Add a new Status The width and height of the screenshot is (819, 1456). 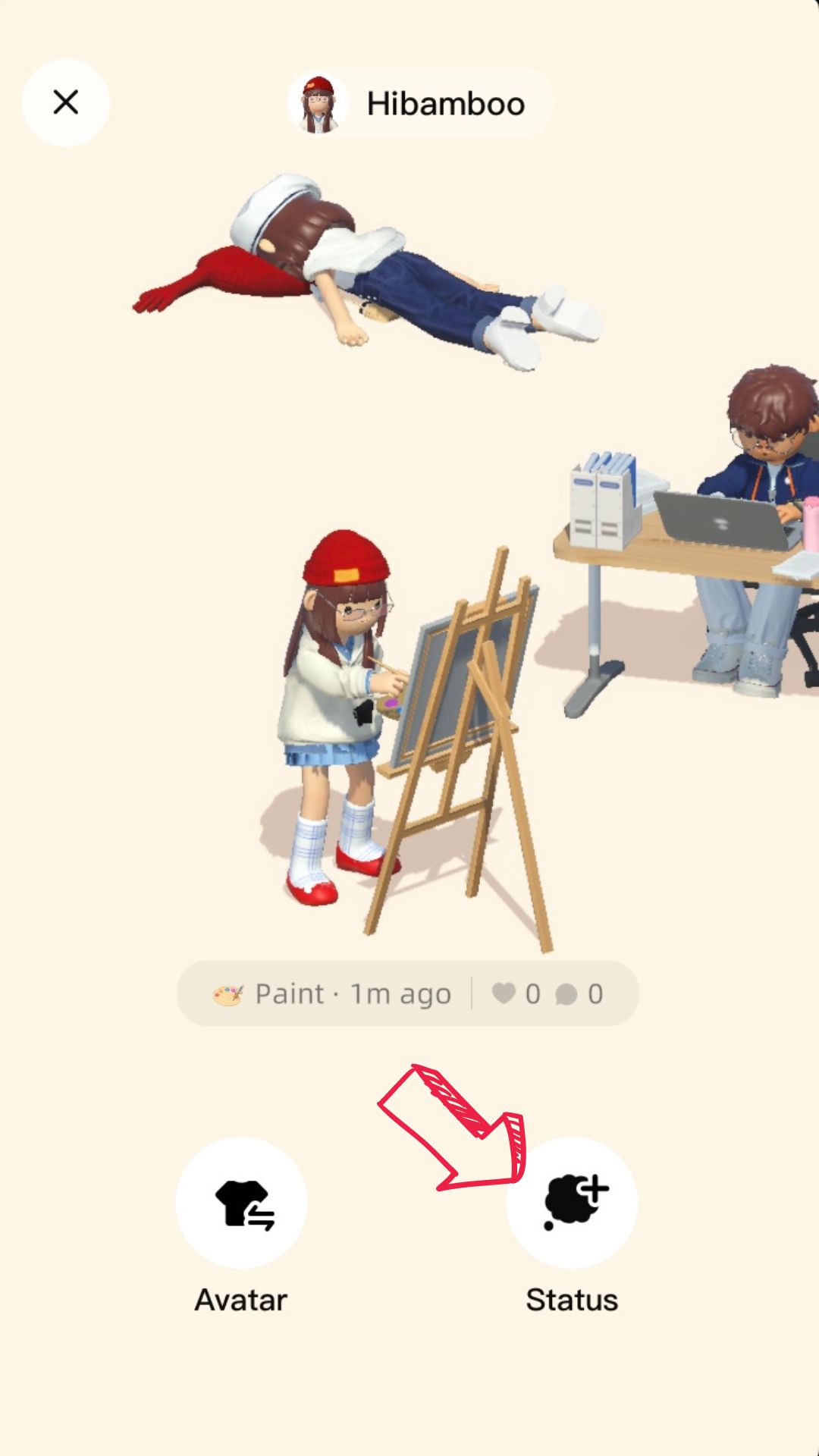[572, 1203]
